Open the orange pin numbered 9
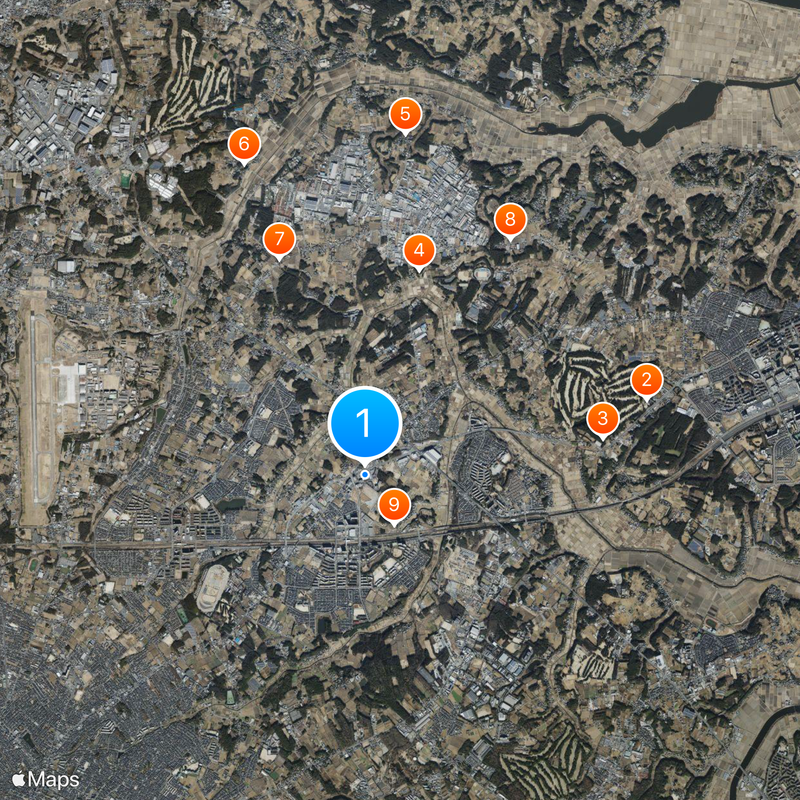This screenshot has height=800, width=800. pos(394,505)
